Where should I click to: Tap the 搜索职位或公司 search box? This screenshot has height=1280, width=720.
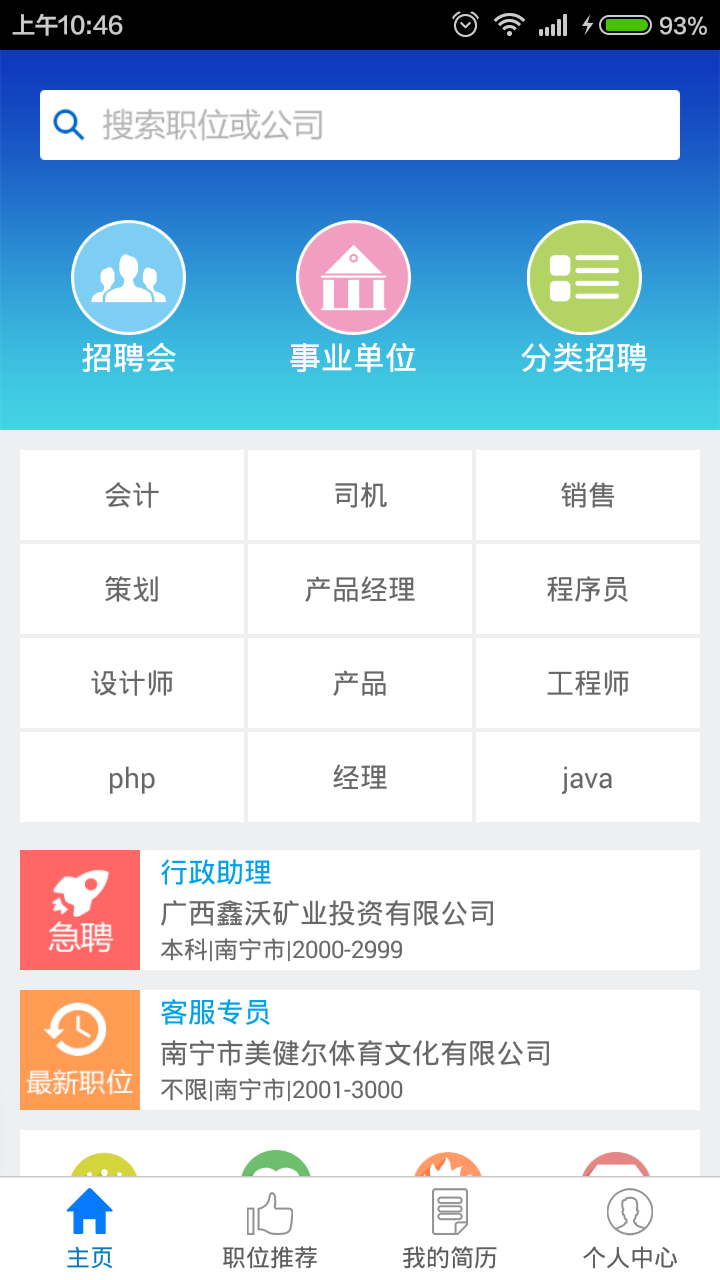point(360,125)
